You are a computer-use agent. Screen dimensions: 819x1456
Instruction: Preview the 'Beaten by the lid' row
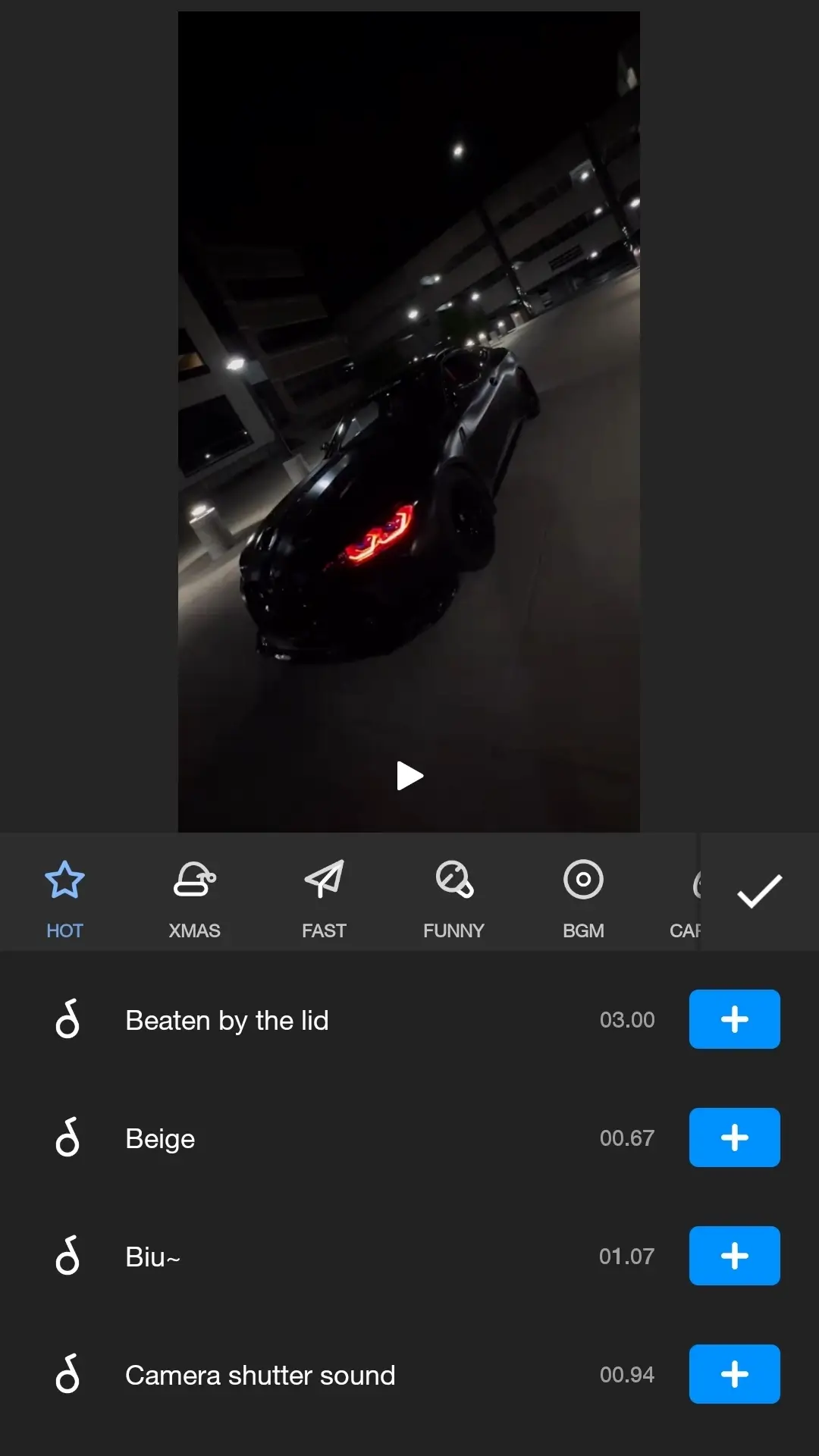227,1021
